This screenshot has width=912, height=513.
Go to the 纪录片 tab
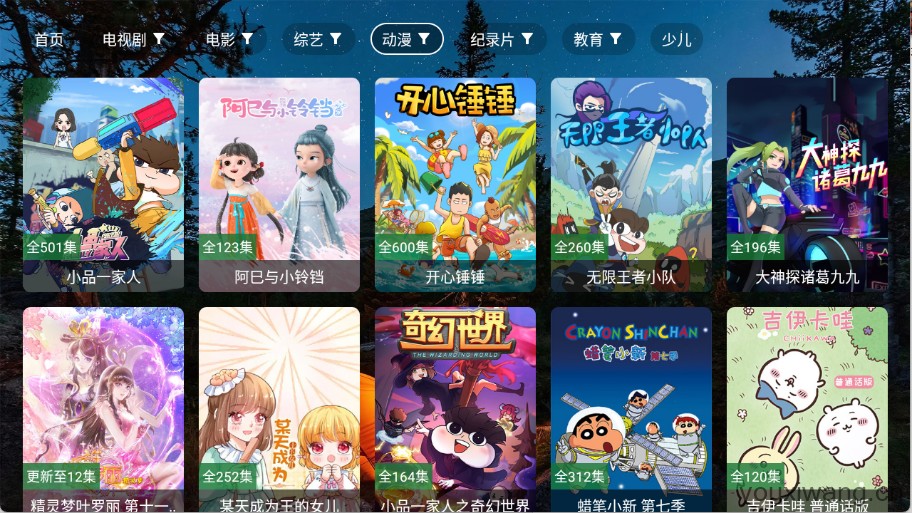pyautogui.click(x=502, y=40)
